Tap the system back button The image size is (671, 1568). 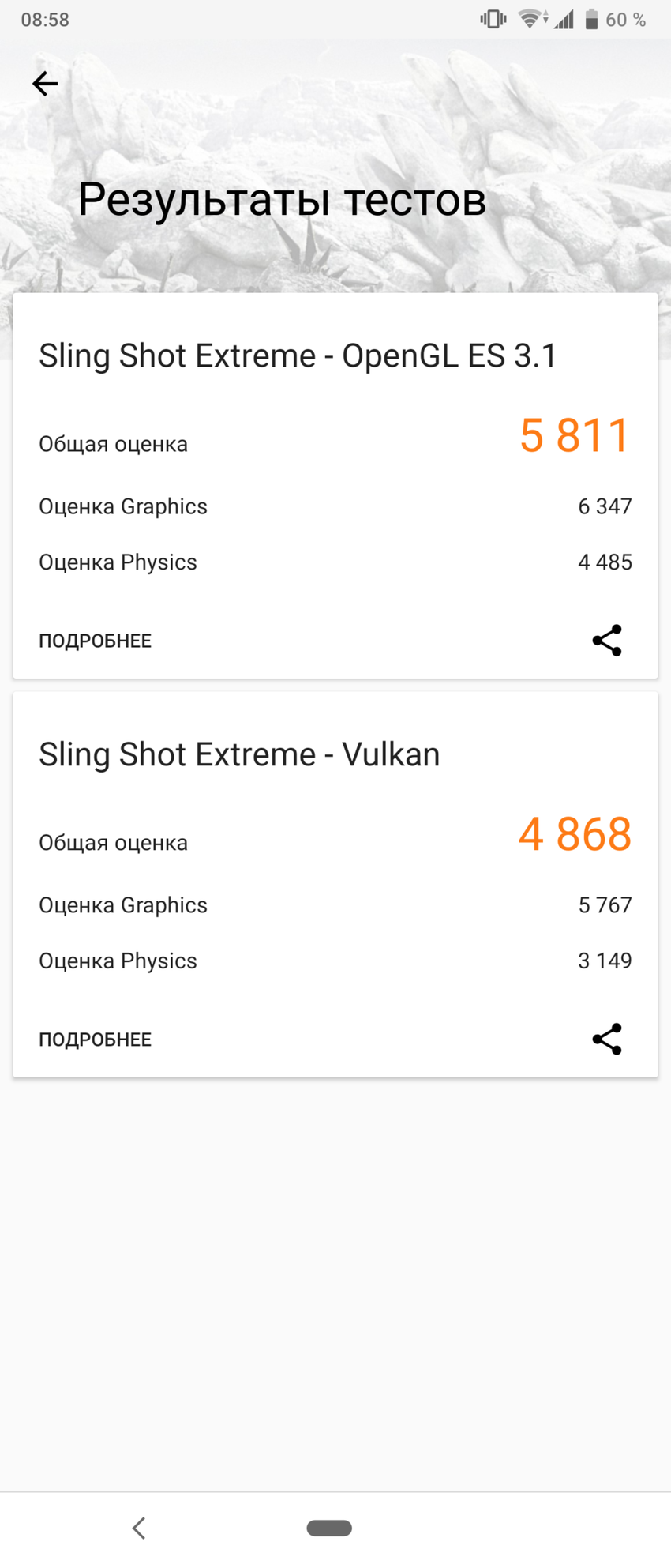click(139, 1528)
